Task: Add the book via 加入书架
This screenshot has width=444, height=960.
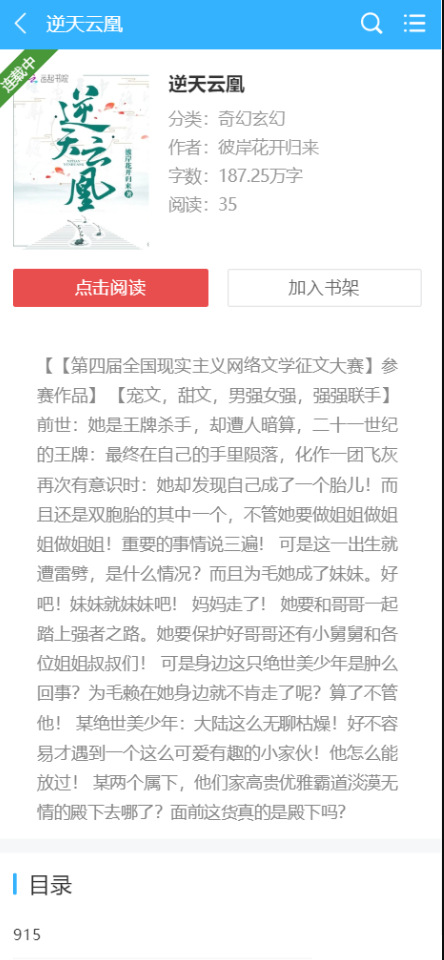Action: 324,288
